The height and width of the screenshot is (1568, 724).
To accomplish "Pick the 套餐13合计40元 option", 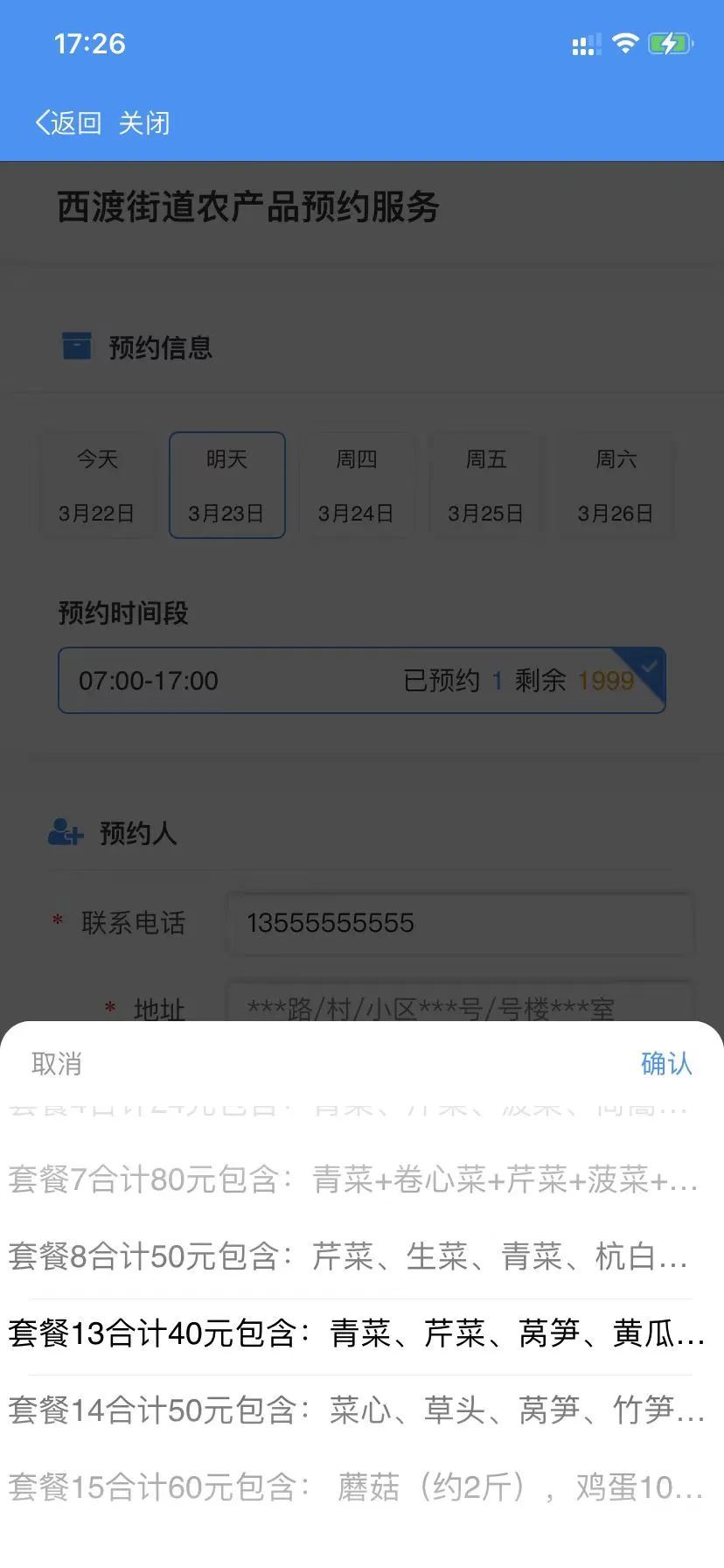I will (357, 1333).
